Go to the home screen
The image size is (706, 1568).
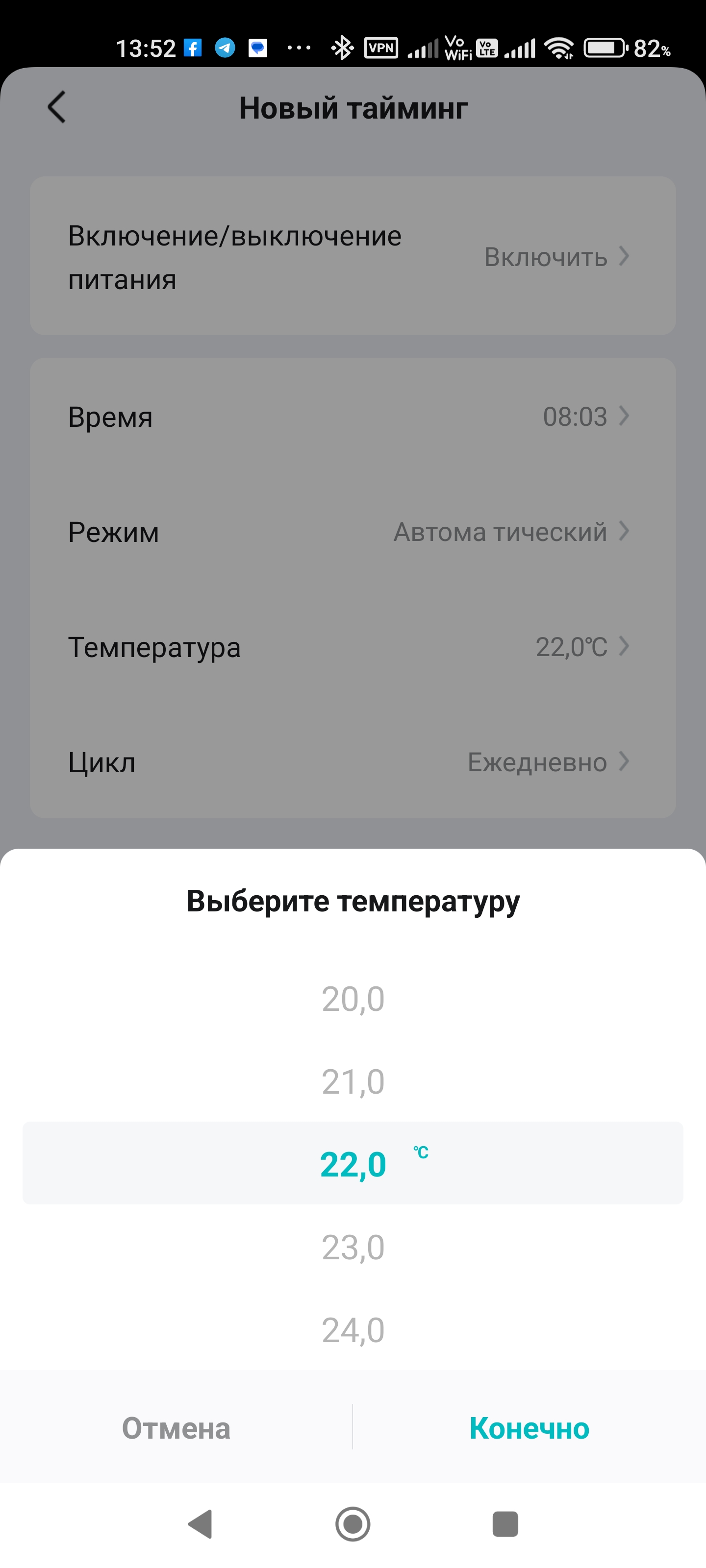coord(353,1523)
